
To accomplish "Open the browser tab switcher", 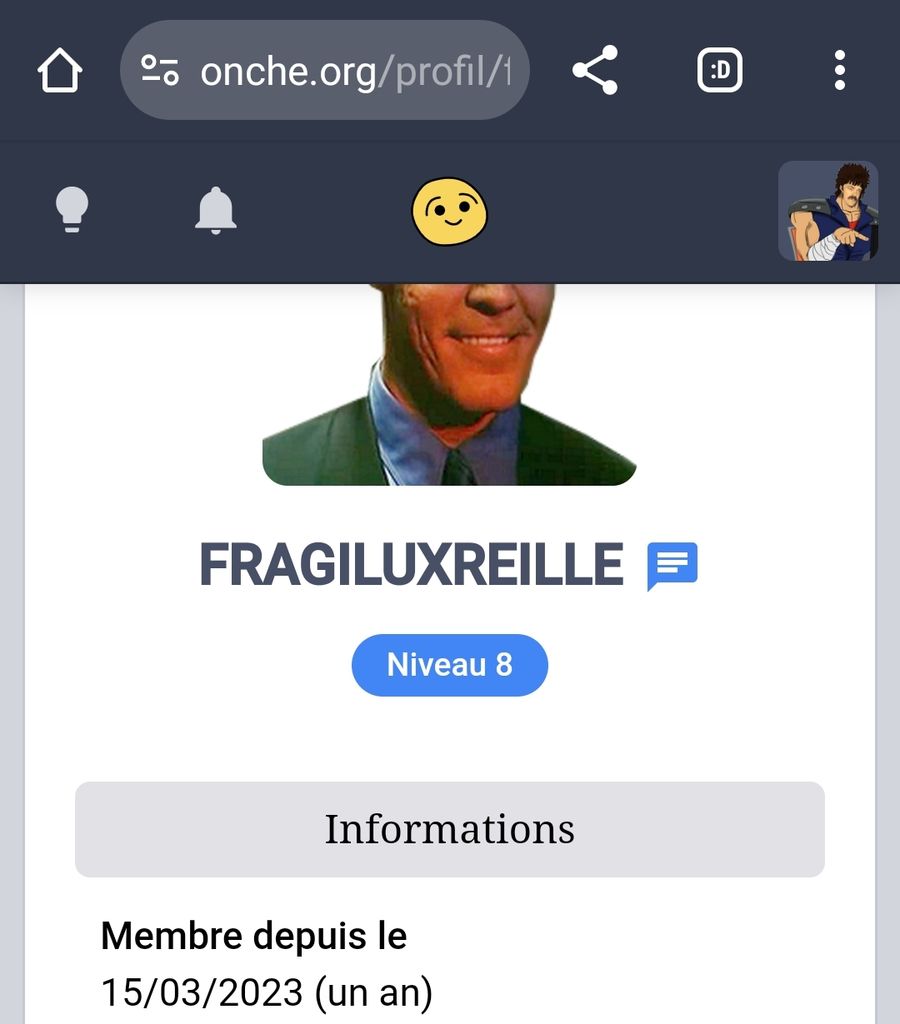I will (x=720, y=71).
